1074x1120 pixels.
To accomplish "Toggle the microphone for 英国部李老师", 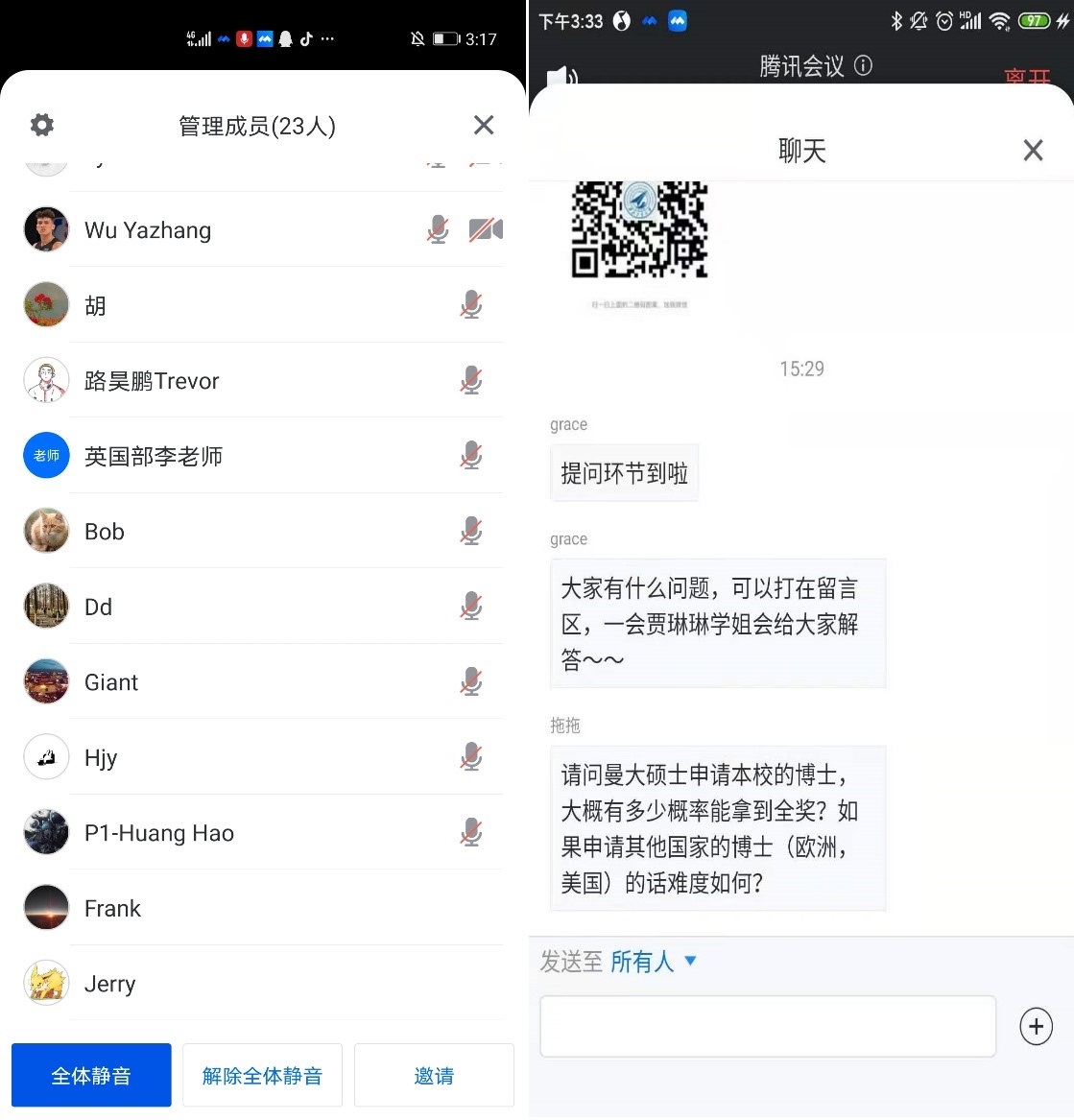I will click(x=470, y=456).
